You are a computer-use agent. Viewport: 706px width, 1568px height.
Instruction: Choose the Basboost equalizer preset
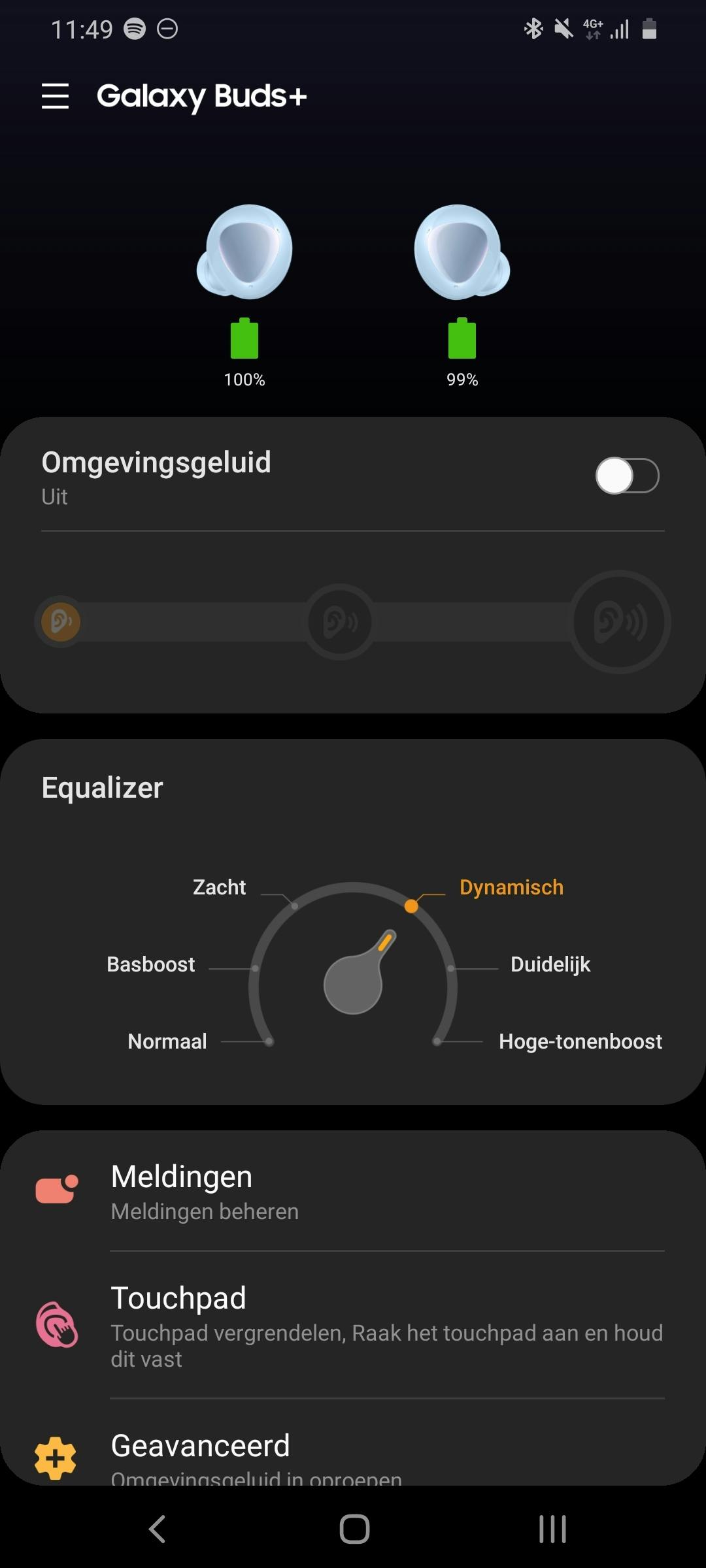coord(151,964)
